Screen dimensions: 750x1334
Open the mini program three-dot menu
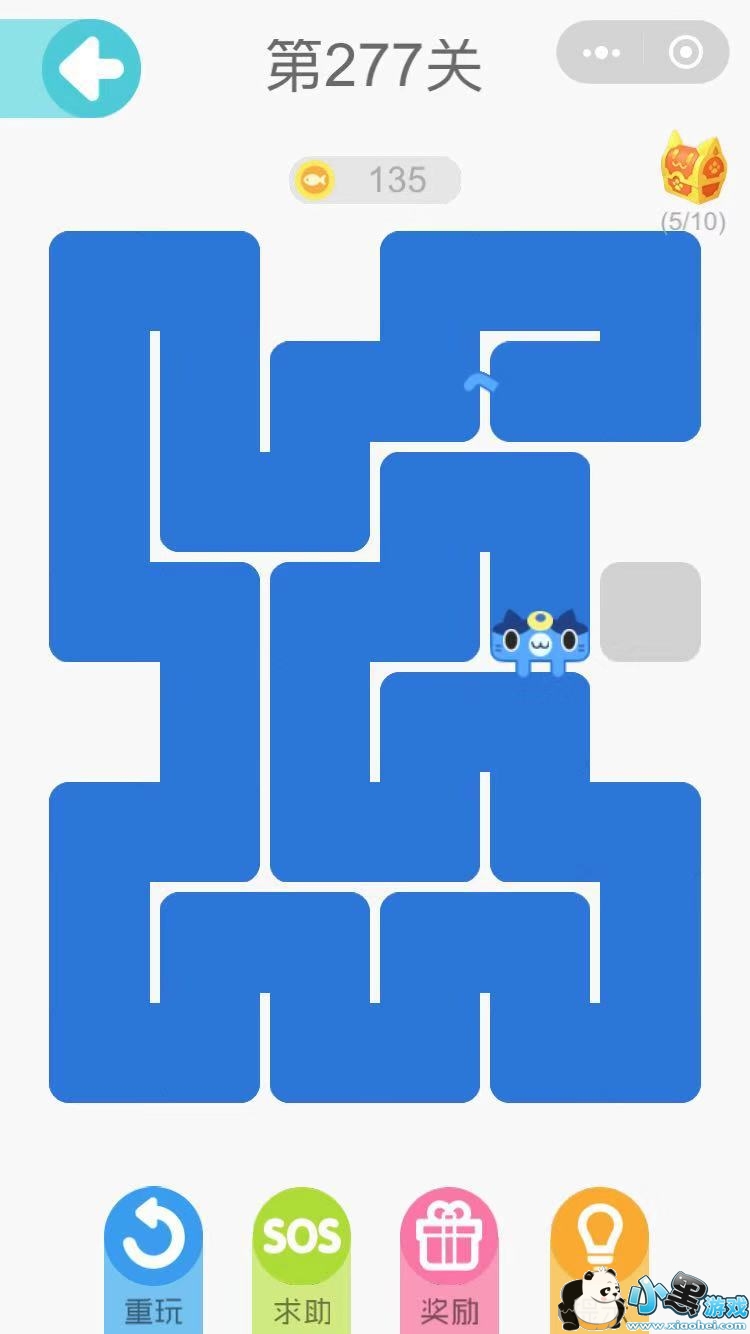600,53
